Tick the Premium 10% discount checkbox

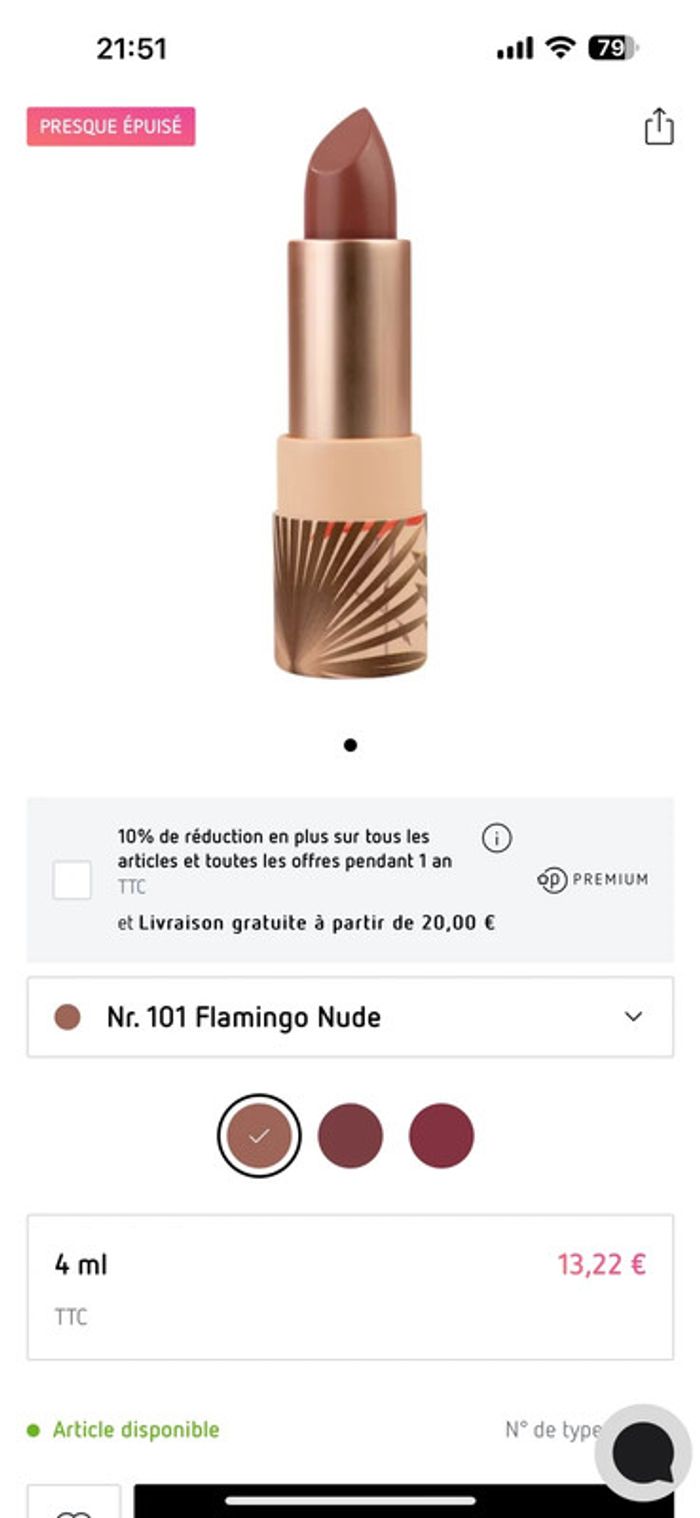click(72, 880)
